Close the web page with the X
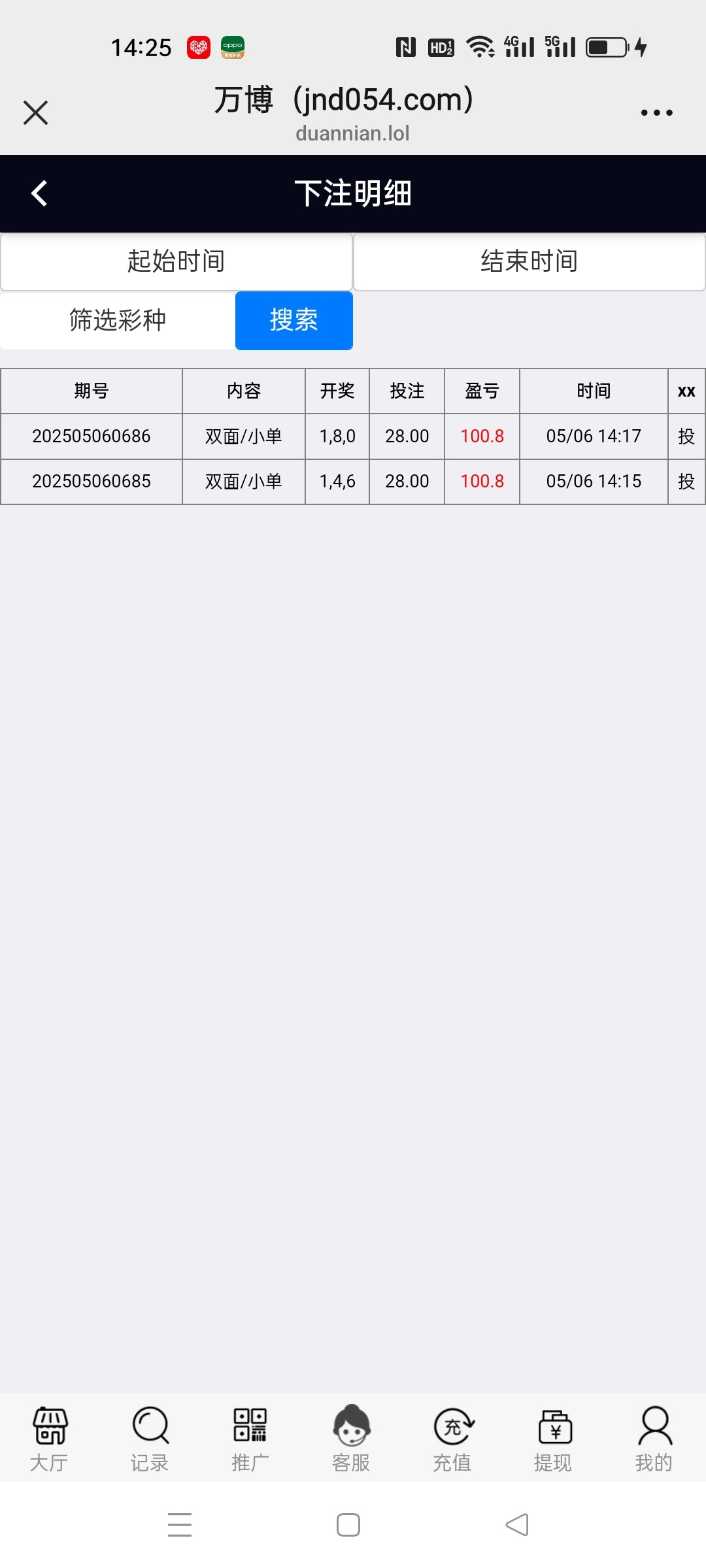The image size is (706, 1568). tap(35, 112)
